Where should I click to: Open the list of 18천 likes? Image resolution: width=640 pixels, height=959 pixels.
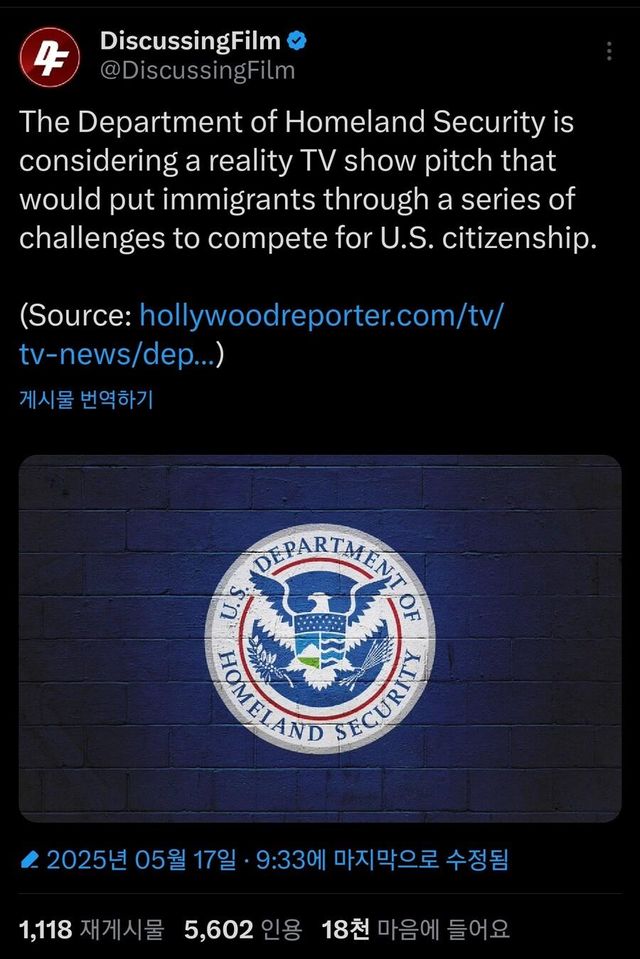click(x=415, y=930)
